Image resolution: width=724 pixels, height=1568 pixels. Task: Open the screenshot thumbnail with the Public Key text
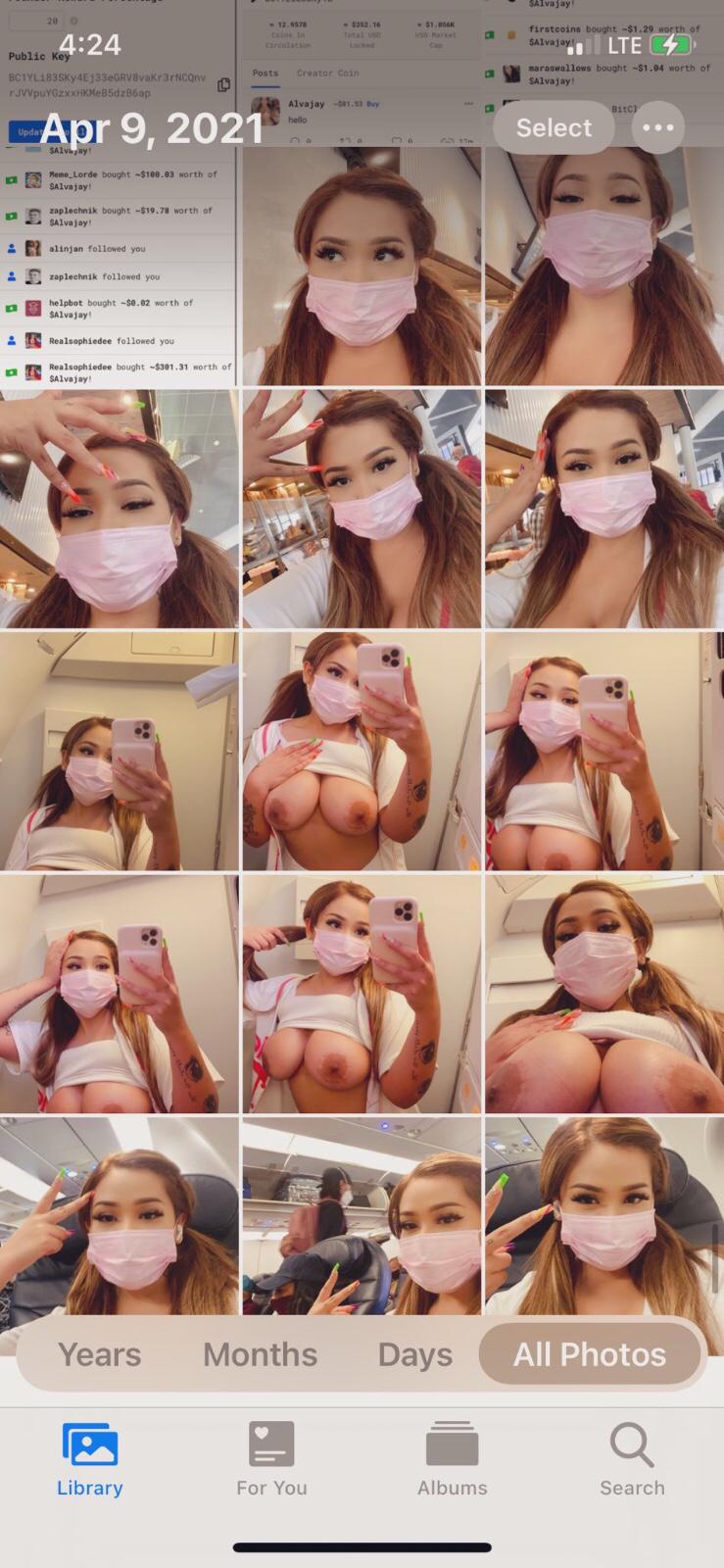click(x=118, y=265)
